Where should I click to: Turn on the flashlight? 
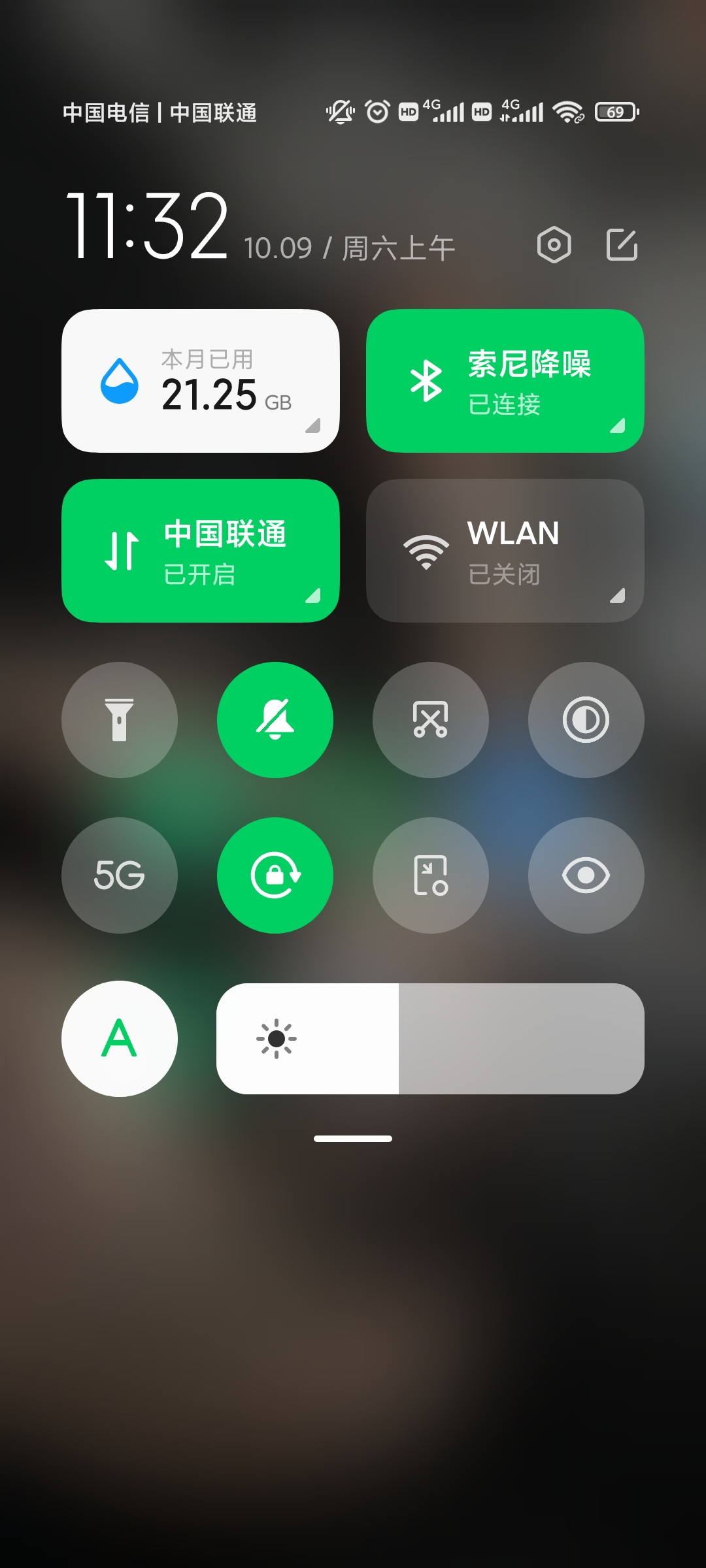click(x=120, y=720)
